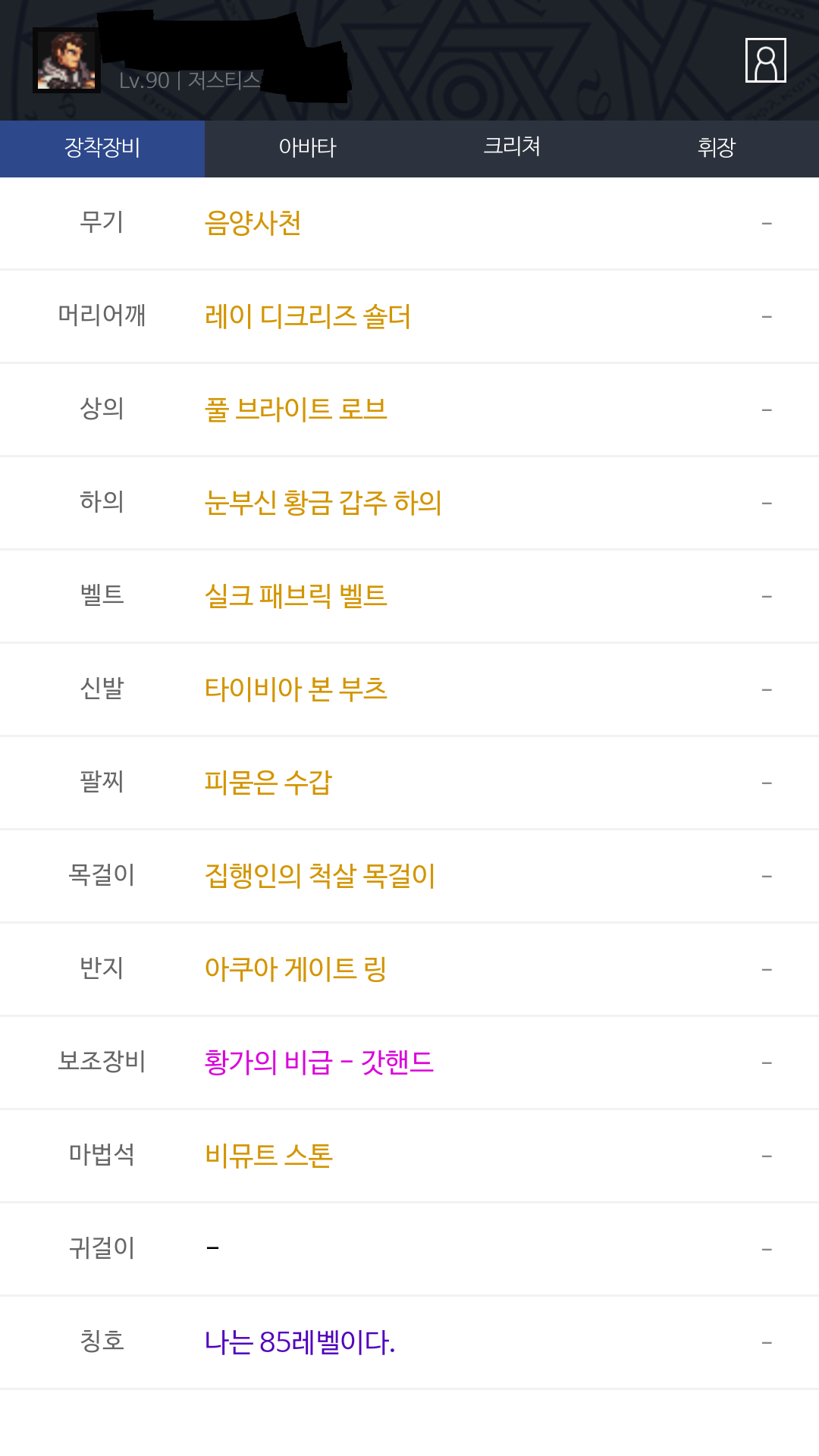
Task: Open 레이 디크리즈 숄더 item details
Action: (308, 316)
